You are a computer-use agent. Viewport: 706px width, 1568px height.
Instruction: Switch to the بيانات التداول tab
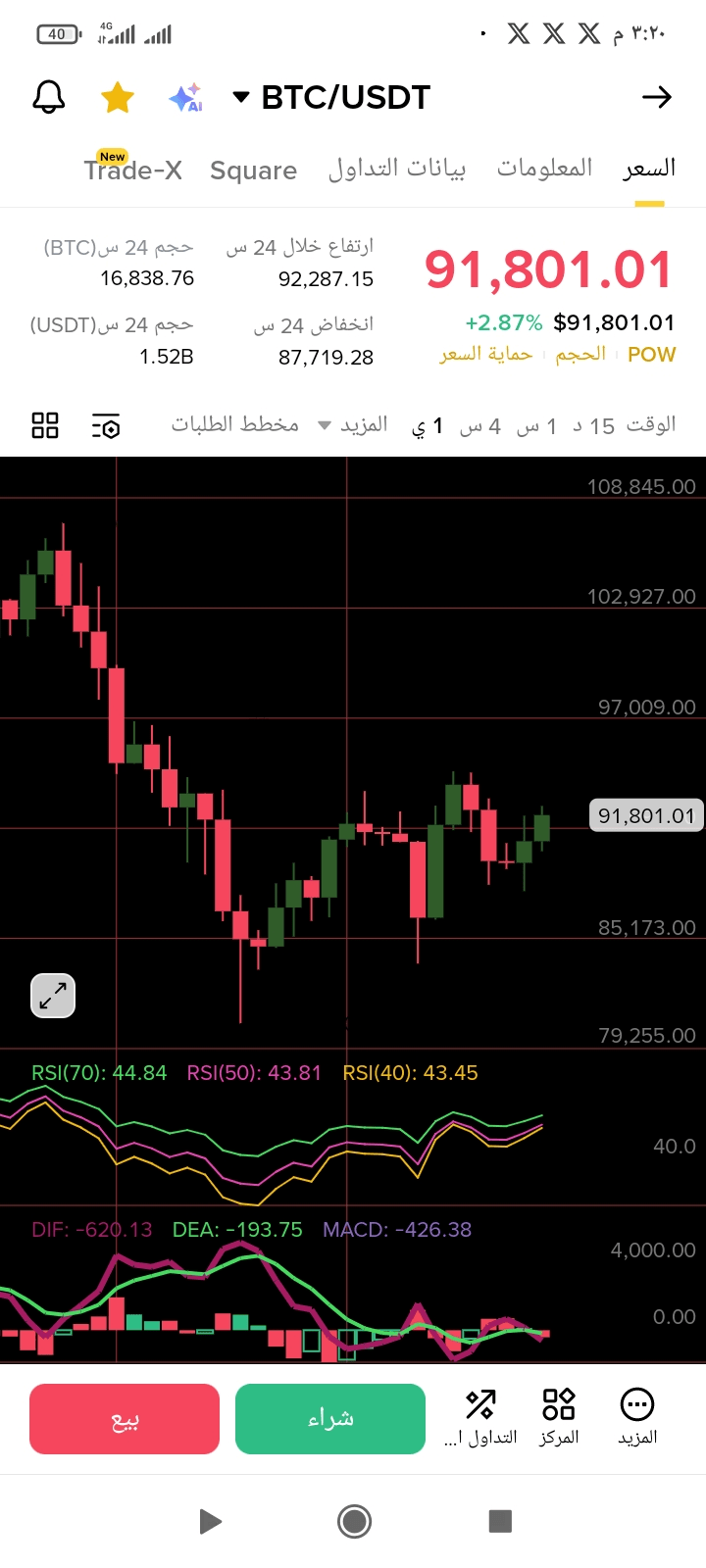pos(397,169)
